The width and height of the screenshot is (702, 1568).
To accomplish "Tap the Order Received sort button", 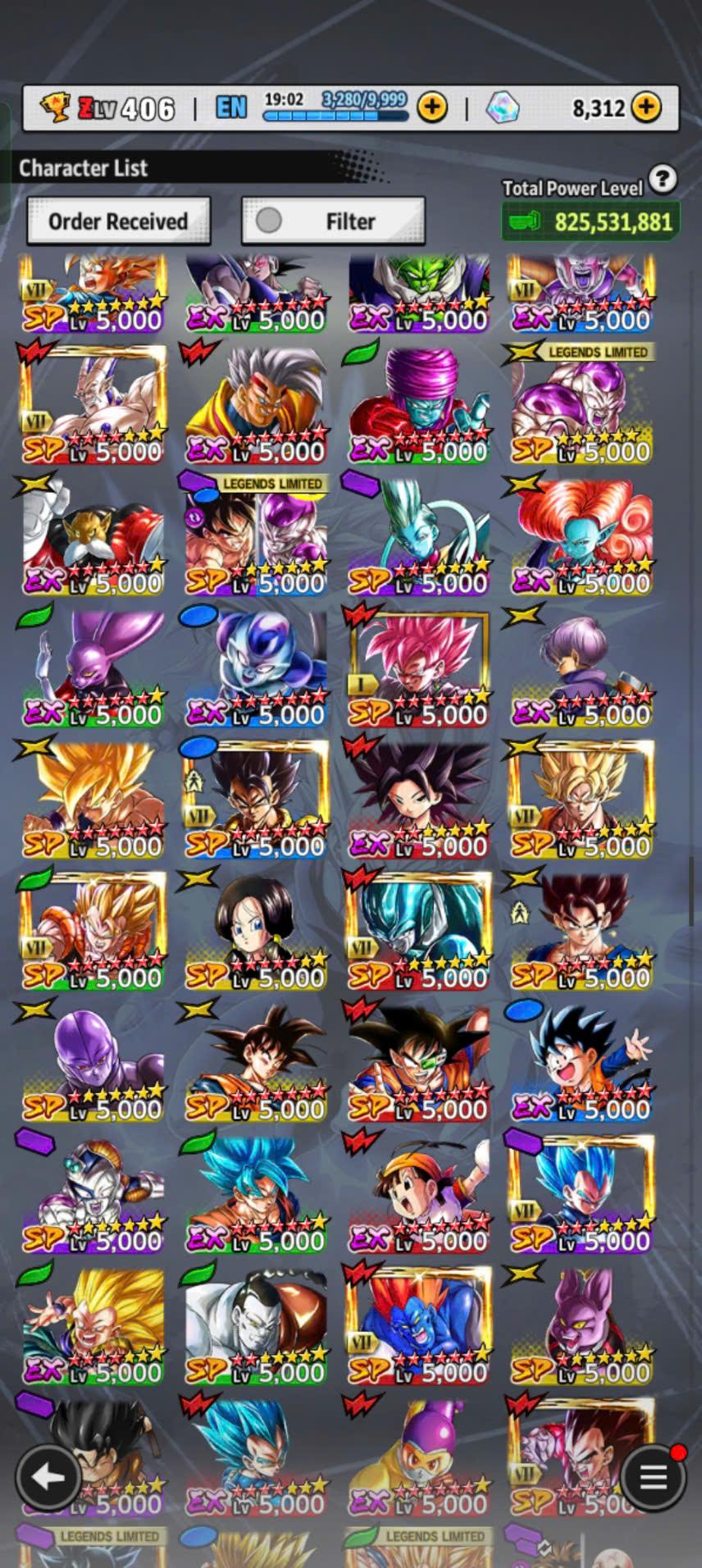I will [x=118, y=221].
